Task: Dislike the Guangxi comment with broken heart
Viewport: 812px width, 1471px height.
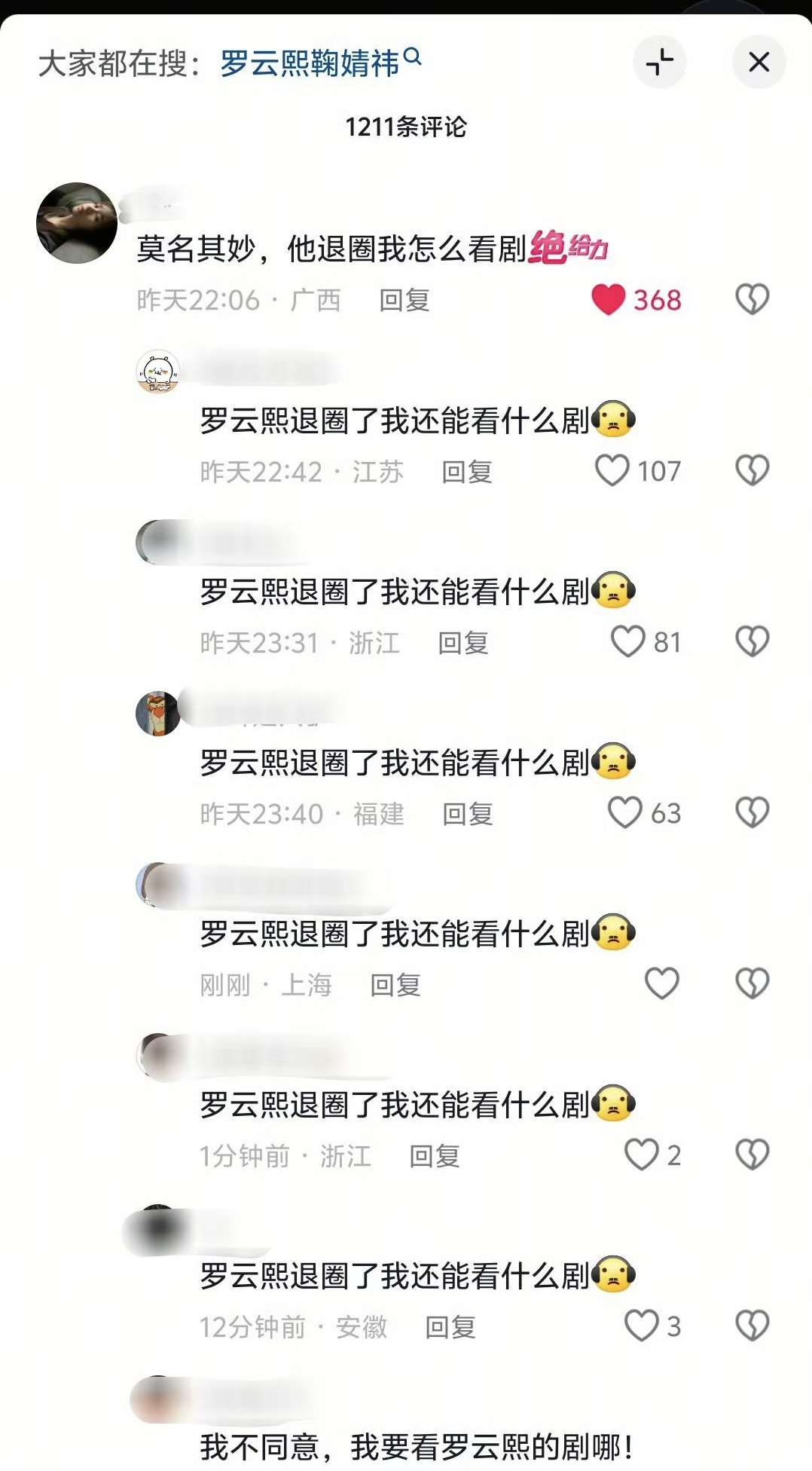Action: [x=752, y=300]
